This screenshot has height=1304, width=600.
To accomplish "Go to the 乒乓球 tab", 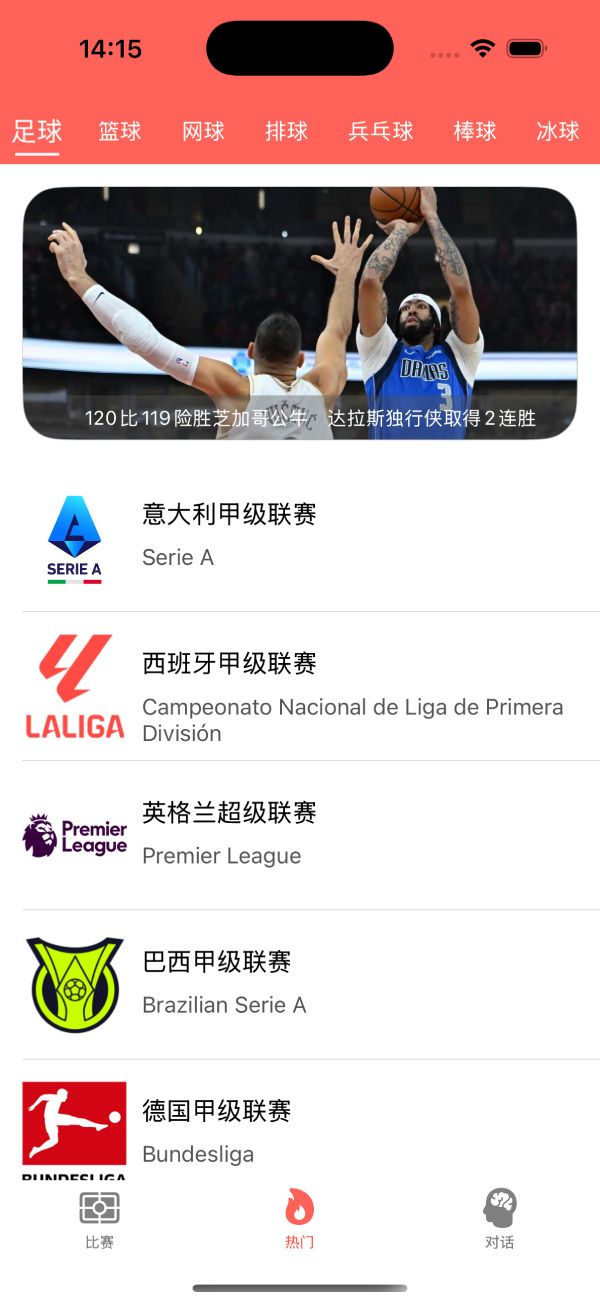I will (380, 131).
